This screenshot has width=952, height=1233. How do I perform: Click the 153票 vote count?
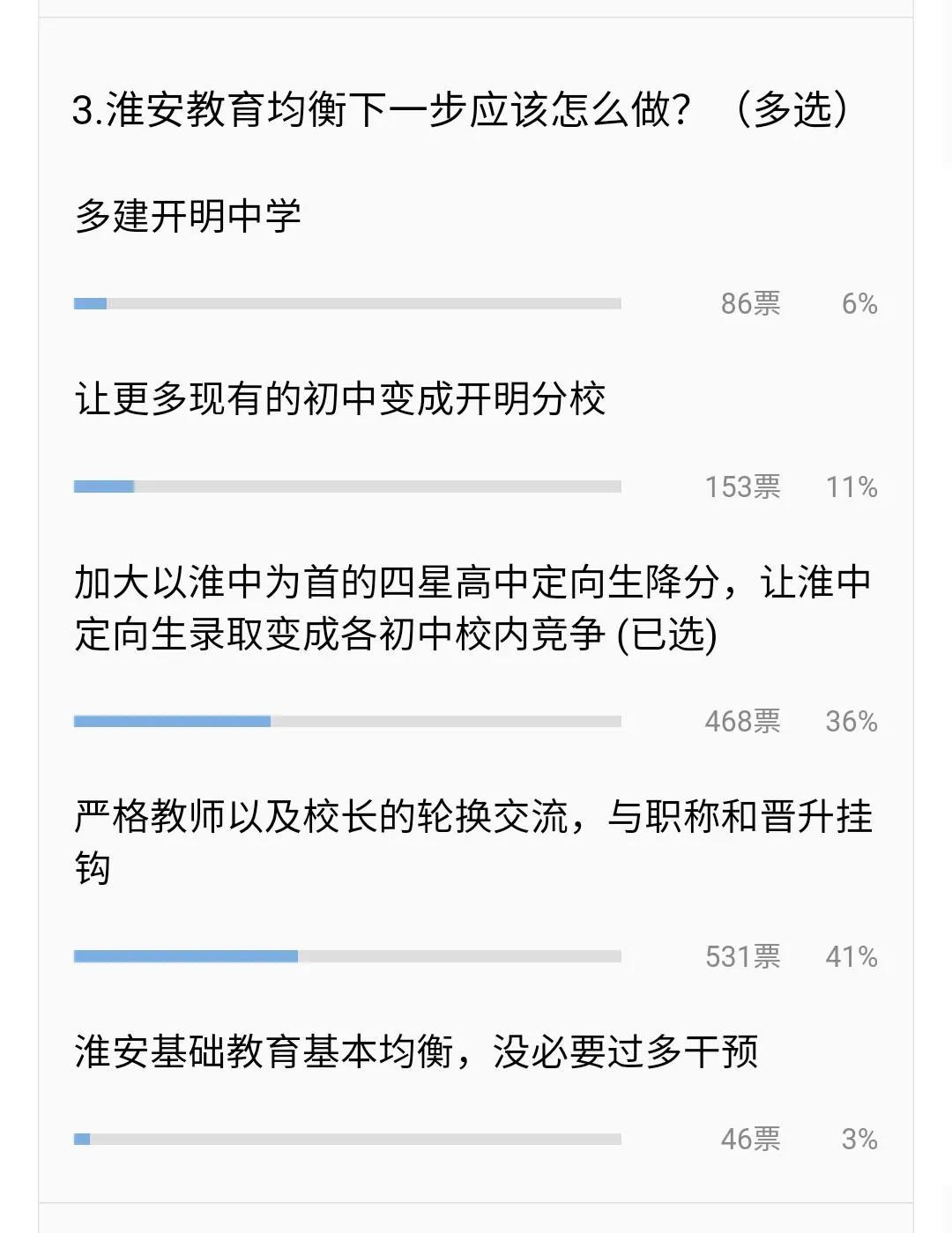(743, 487)
